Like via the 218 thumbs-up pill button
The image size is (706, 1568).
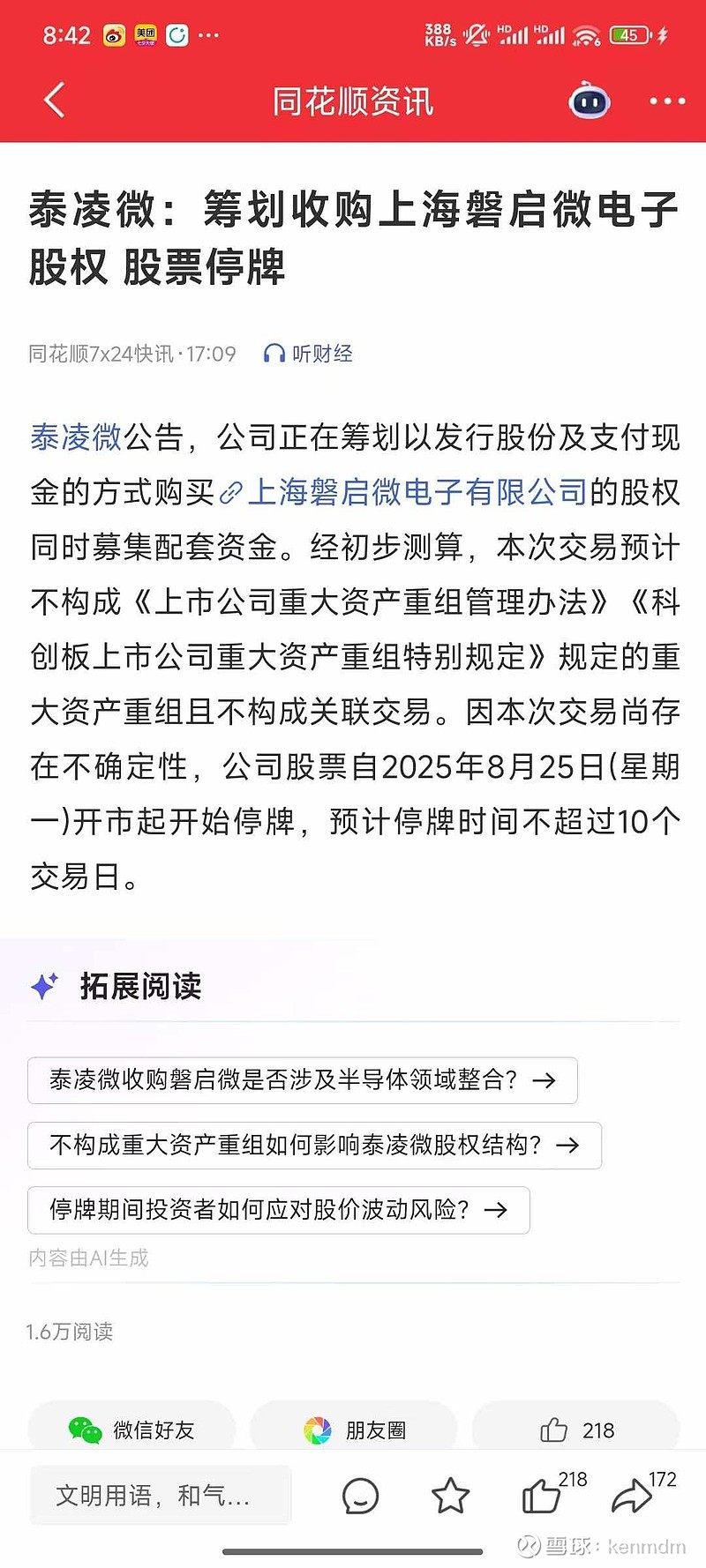[x=576, y=1430]
